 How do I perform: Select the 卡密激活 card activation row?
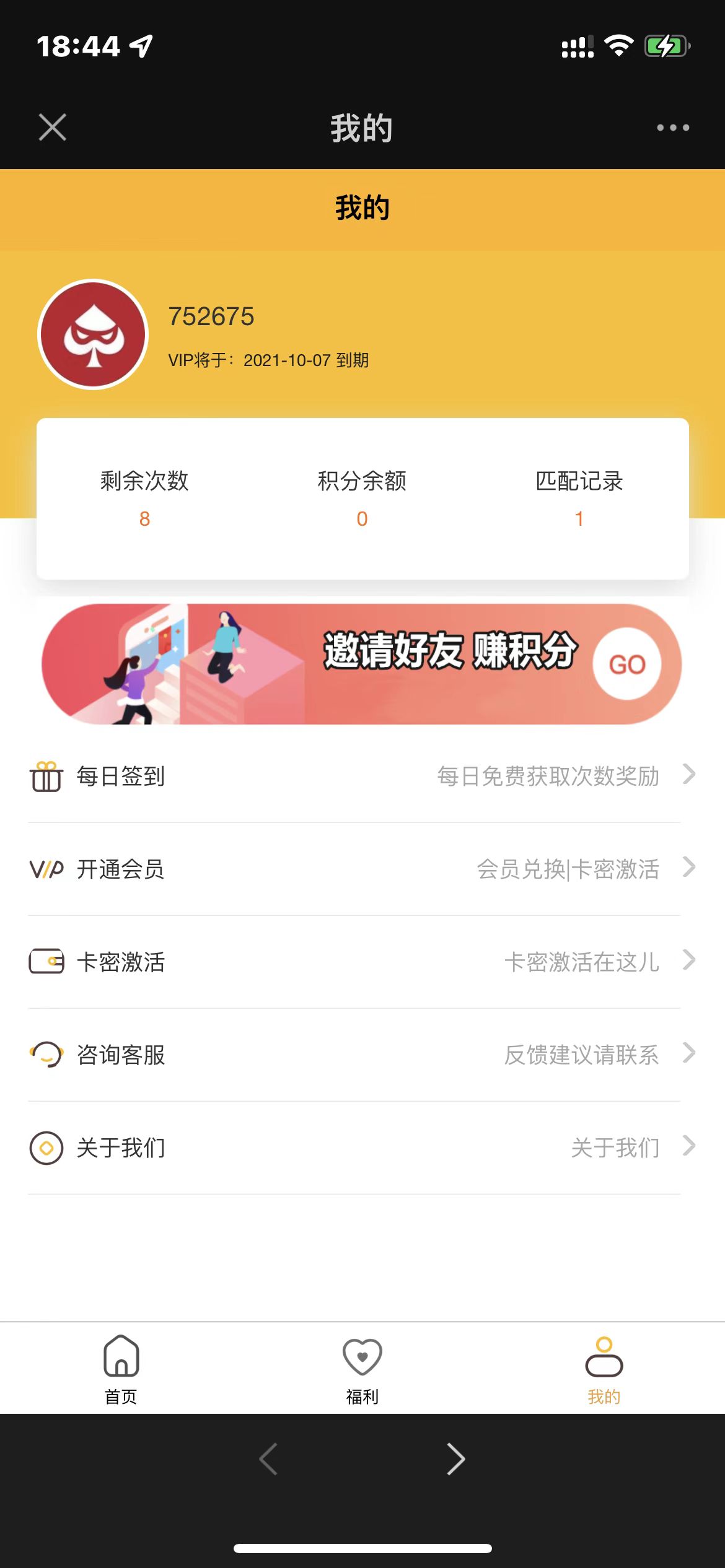(362, 962)
